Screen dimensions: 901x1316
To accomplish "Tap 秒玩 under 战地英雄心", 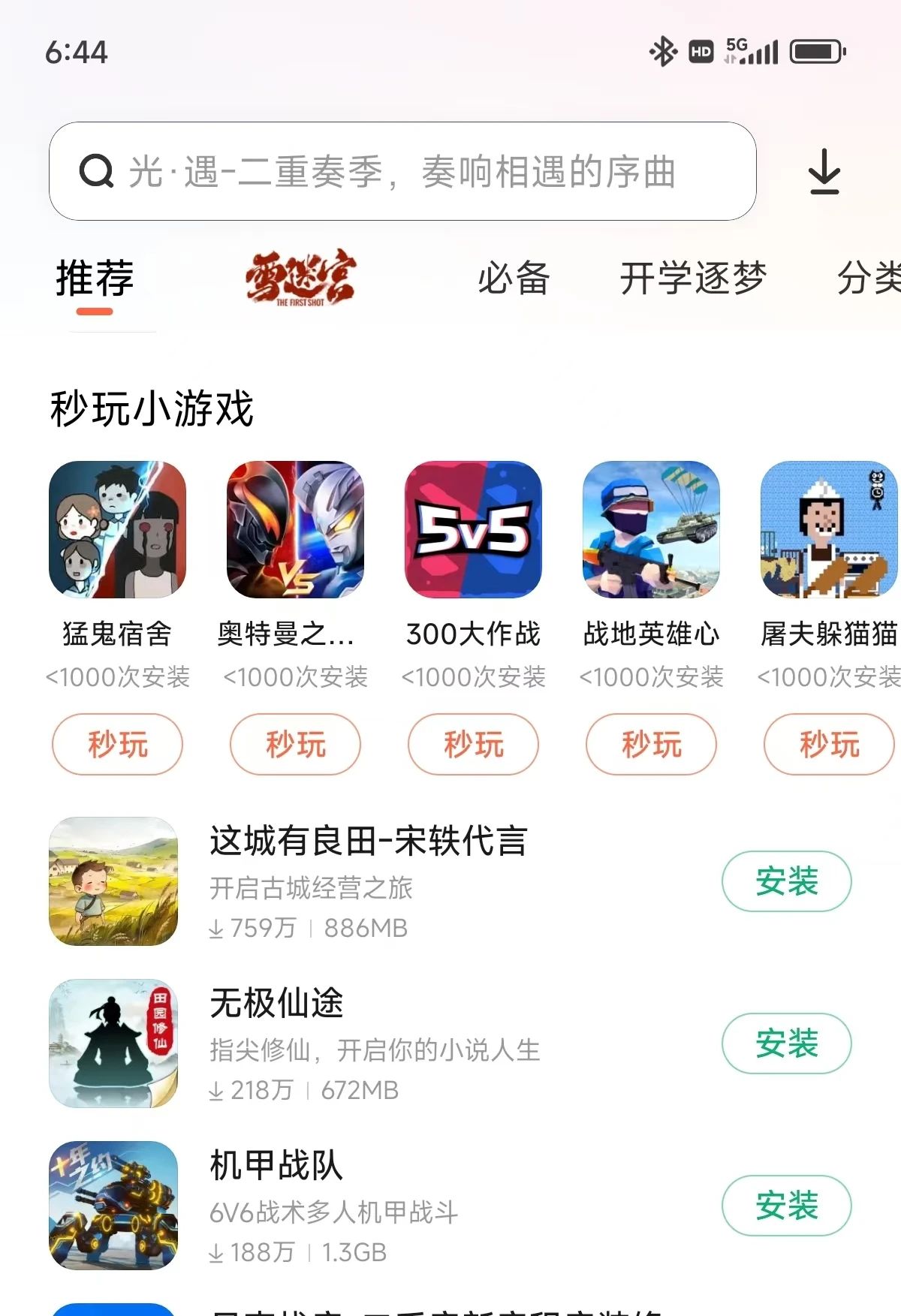I will (651, 744).
